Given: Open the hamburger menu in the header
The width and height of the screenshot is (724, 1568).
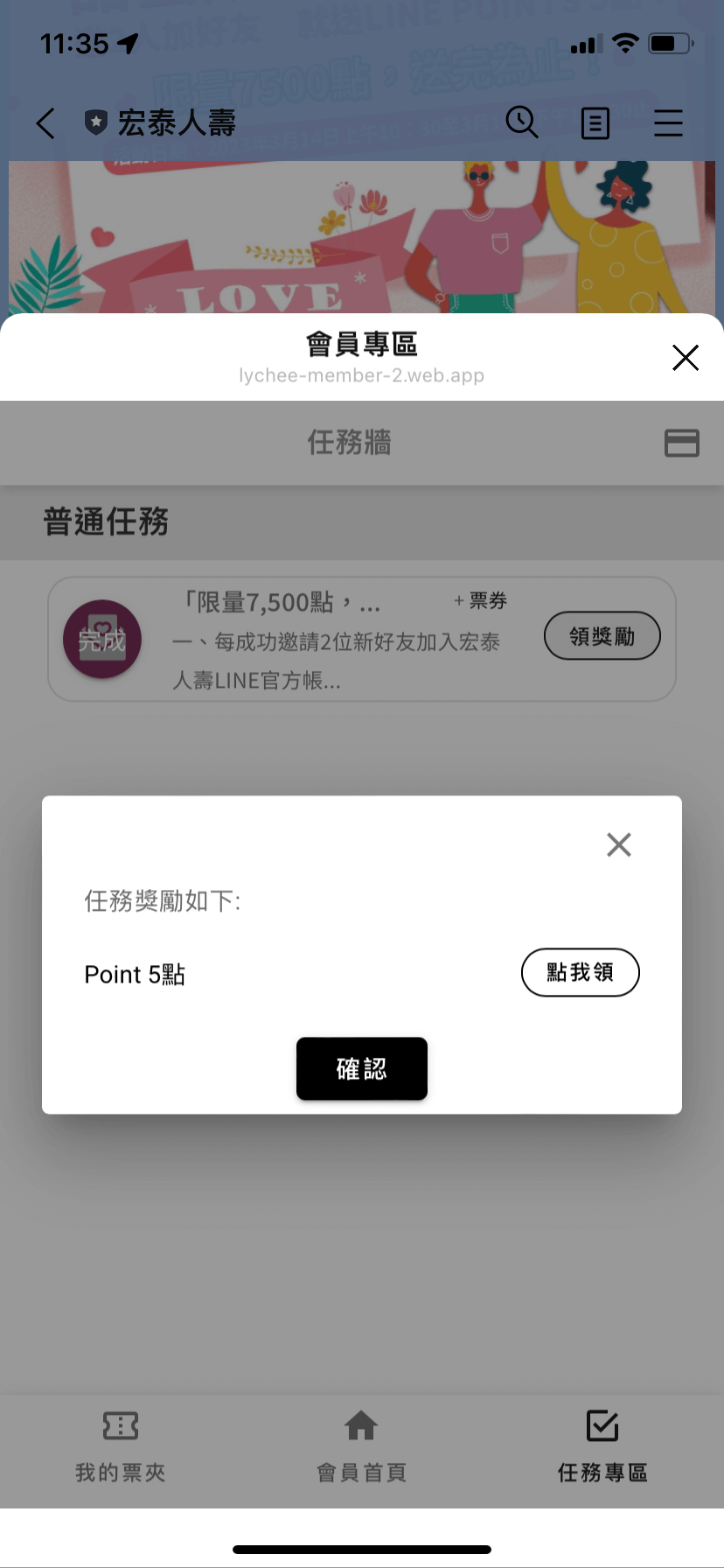Looking at the screenshot, I should (668, 122).
